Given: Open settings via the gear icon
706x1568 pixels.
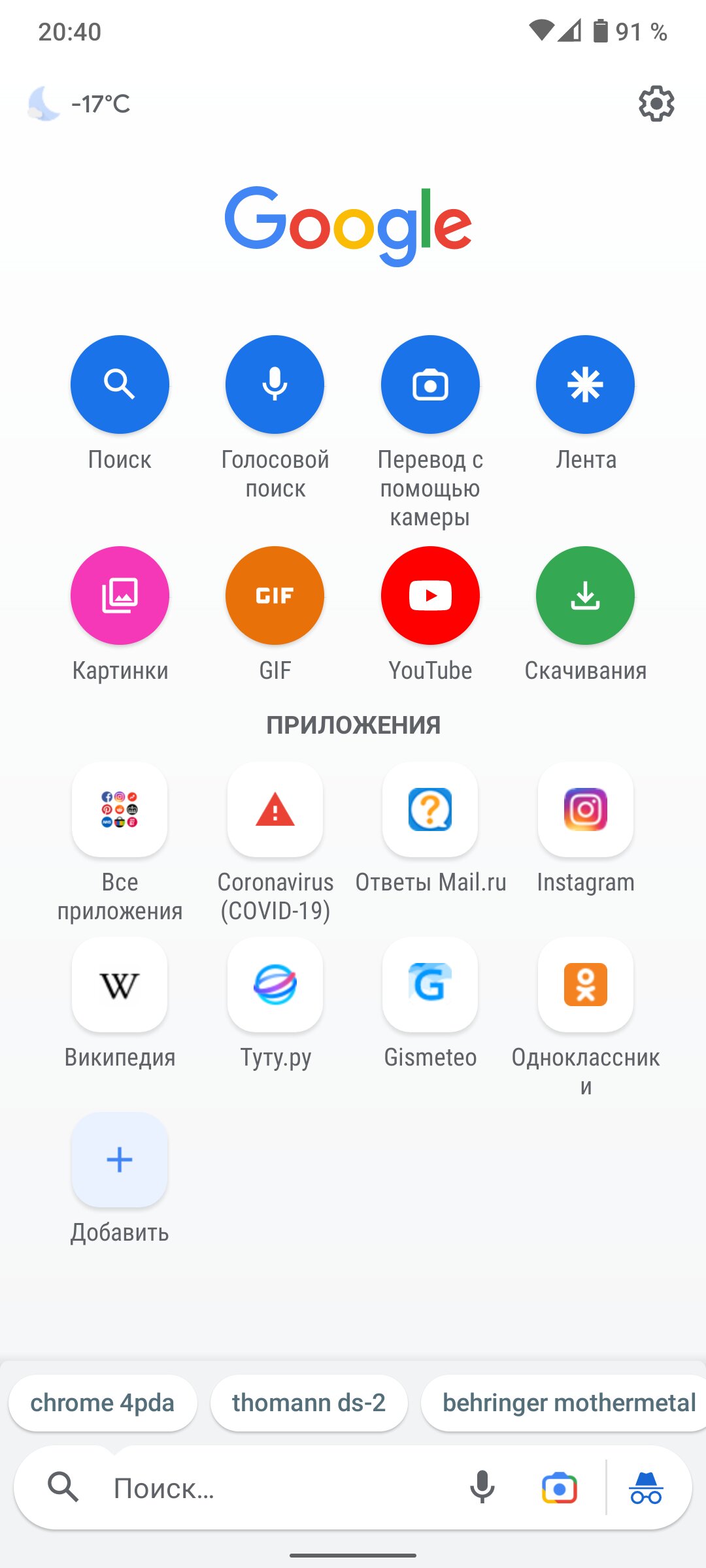Looking at the screenshot, I should coord(656,103).
